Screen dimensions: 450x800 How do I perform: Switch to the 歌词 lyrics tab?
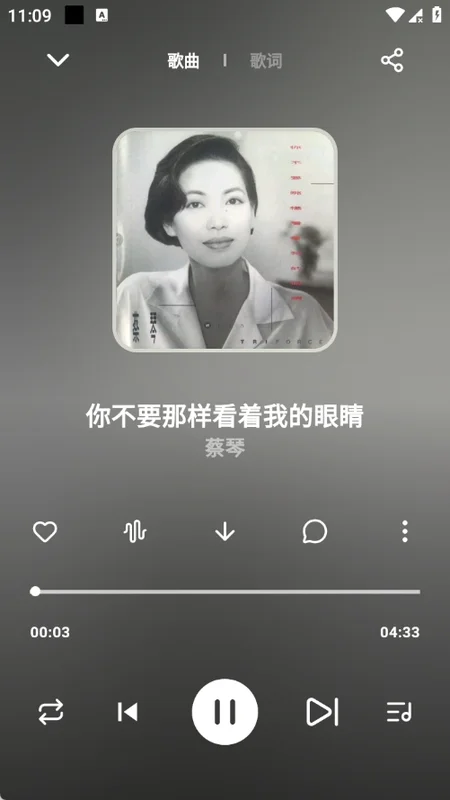click(x=266, y=61)
